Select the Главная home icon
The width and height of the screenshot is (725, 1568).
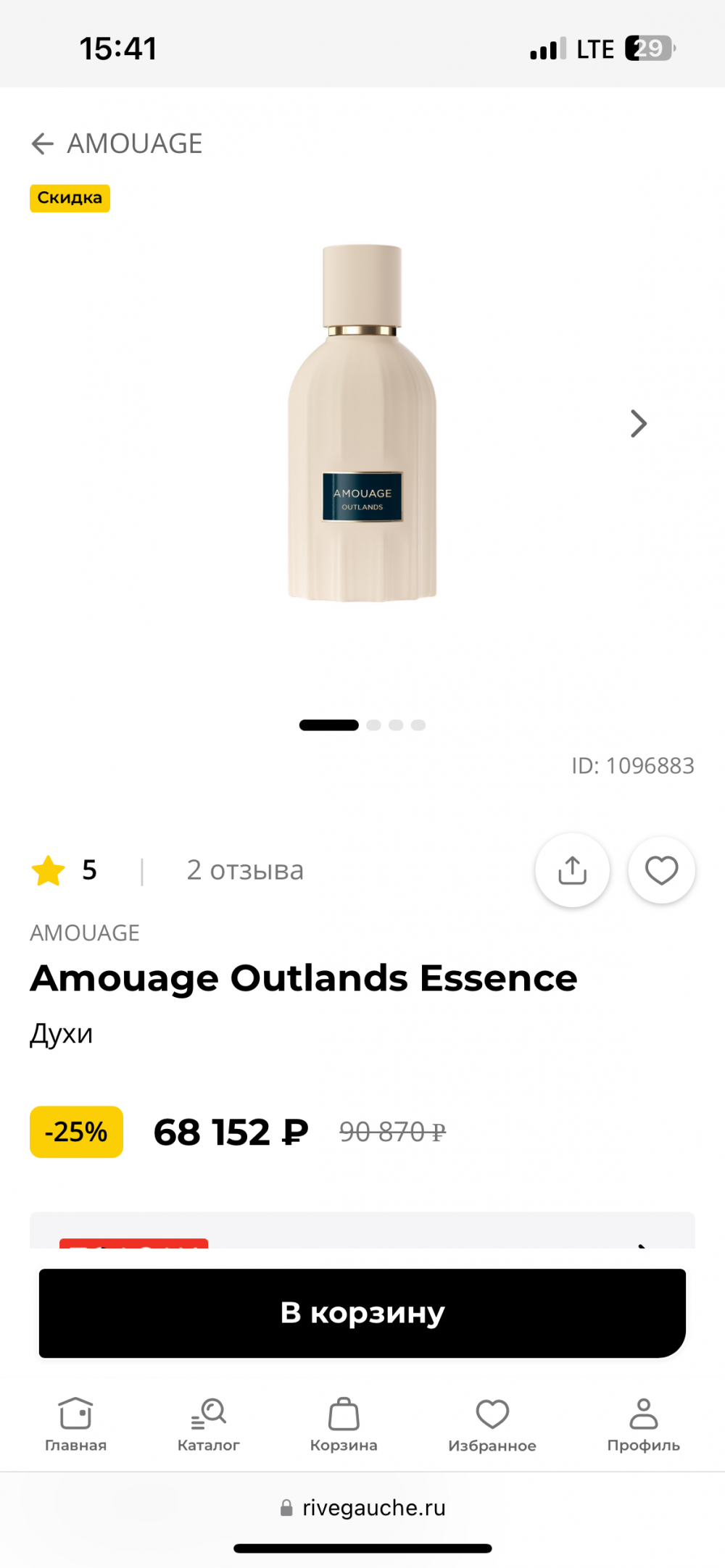tap(75, 1413)
